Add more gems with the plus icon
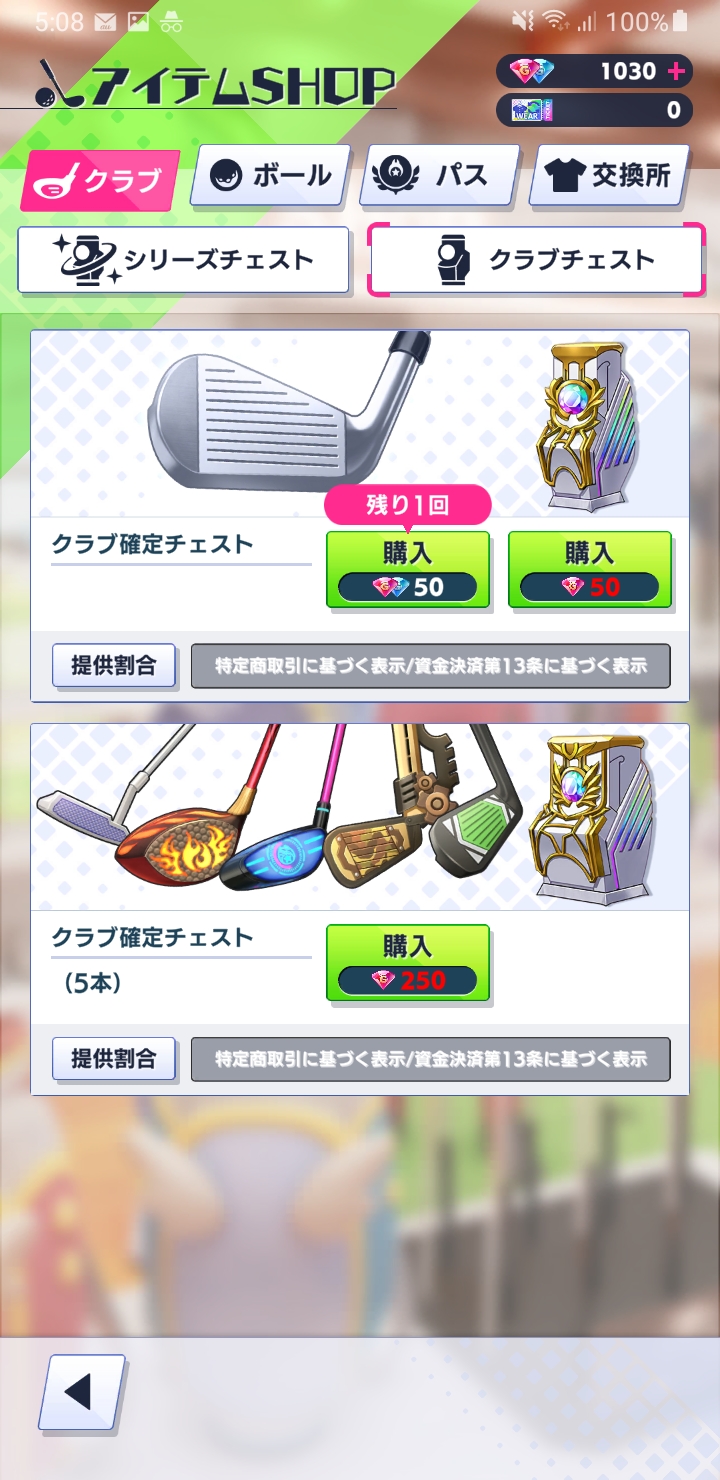The width and height of the screenshot is (720, 1480). pyautogui.click(x=677, y=71)
